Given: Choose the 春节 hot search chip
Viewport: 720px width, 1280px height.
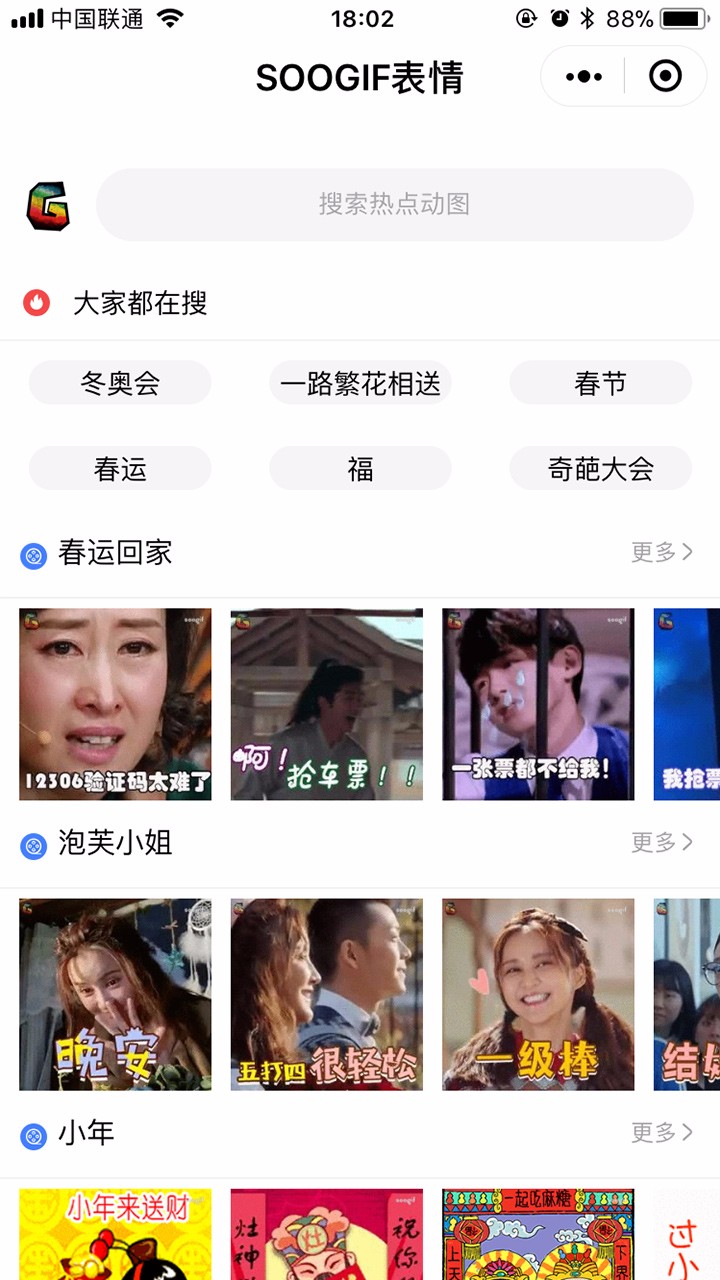Looking at the screenshot, I should tap(600, 383).
